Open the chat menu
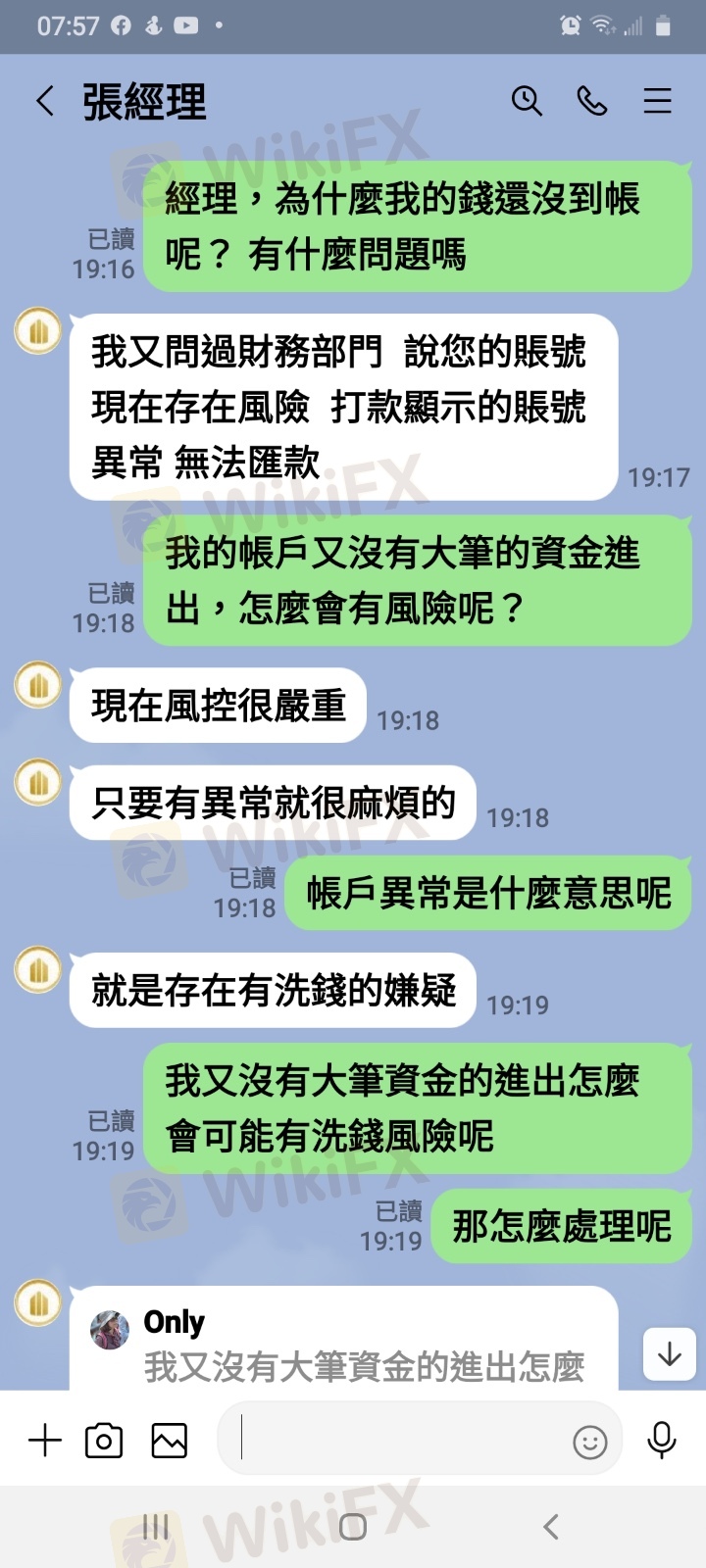Screen dimensions: 706x1568 coord(657,101)
